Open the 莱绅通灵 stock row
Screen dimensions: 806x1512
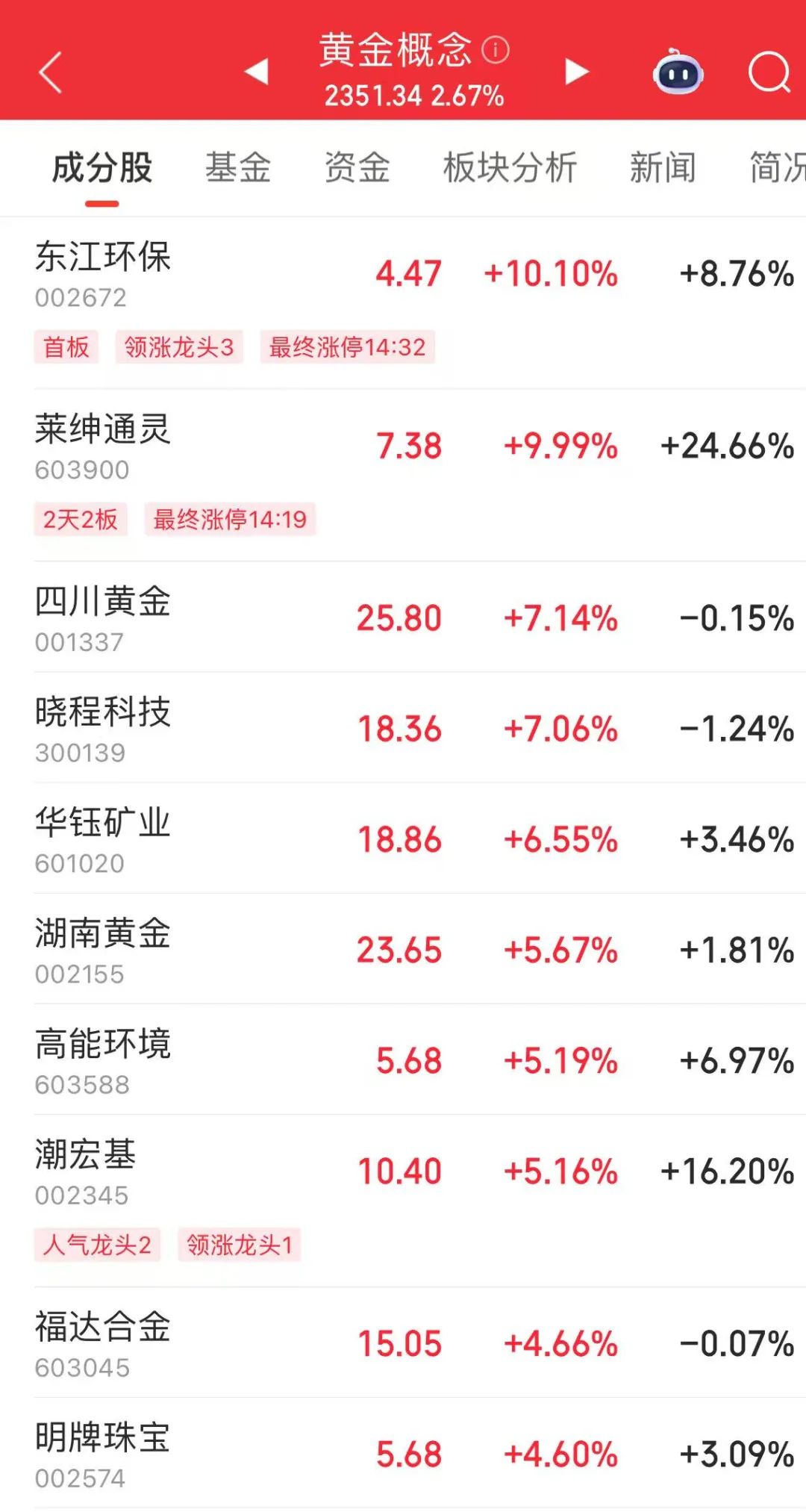click(x=403, y=476)
